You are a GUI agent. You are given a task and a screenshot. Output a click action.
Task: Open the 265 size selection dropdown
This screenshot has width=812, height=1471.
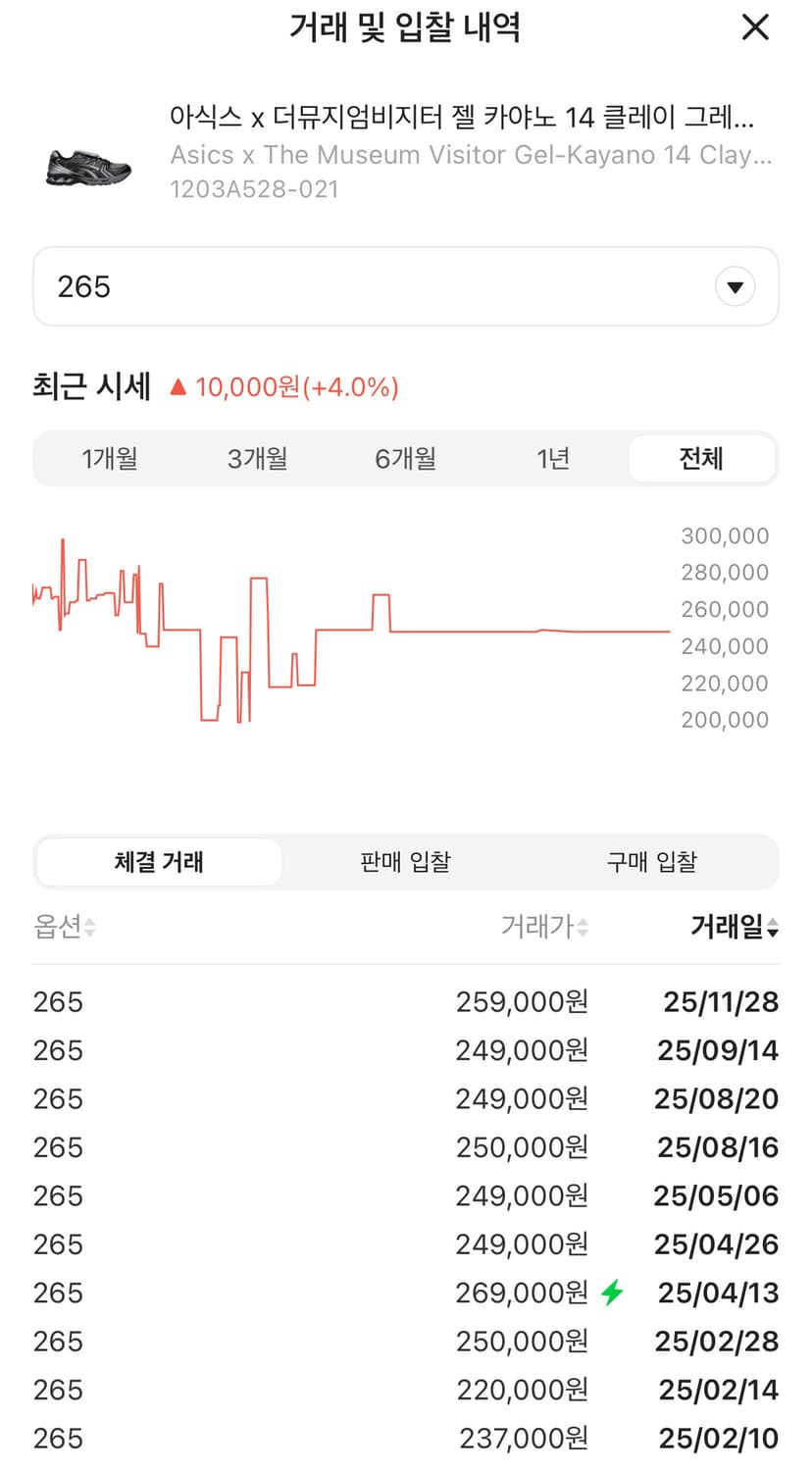point(405,285)
